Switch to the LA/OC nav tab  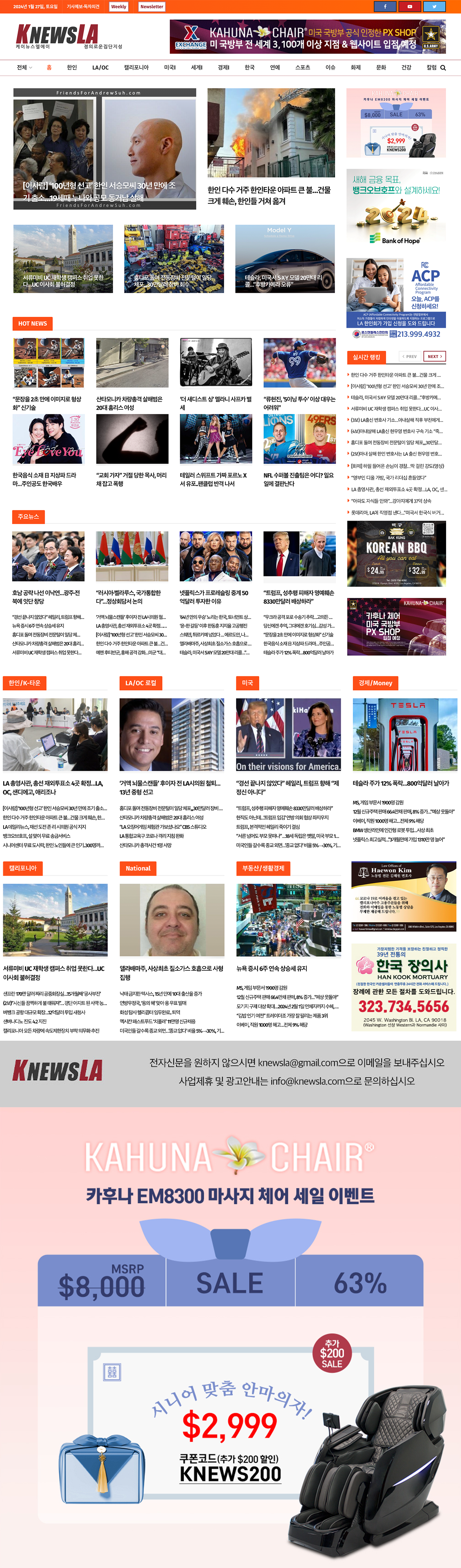[100, 68]
